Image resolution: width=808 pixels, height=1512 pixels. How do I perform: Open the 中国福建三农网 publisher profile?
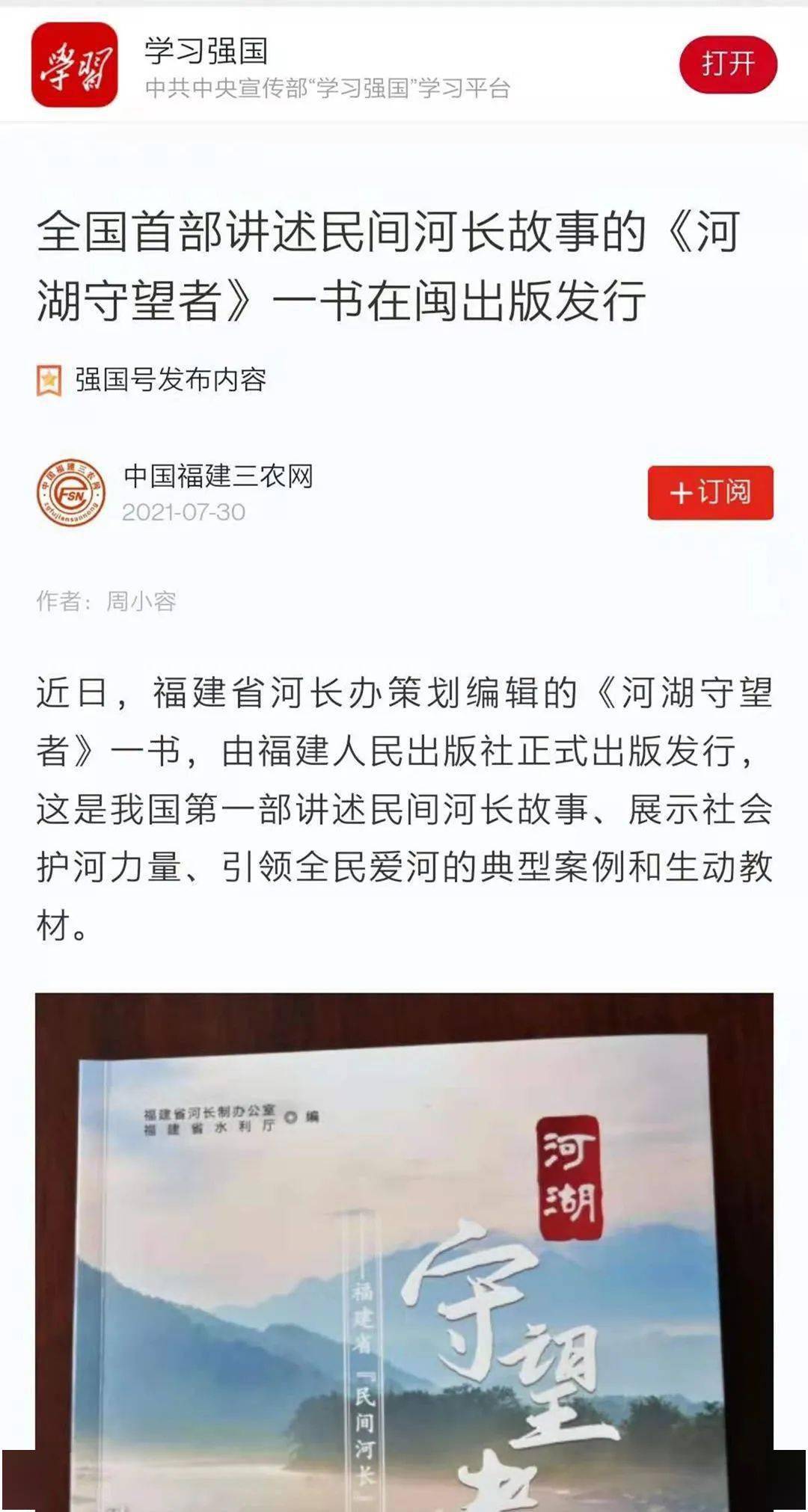tap(218, 476)
